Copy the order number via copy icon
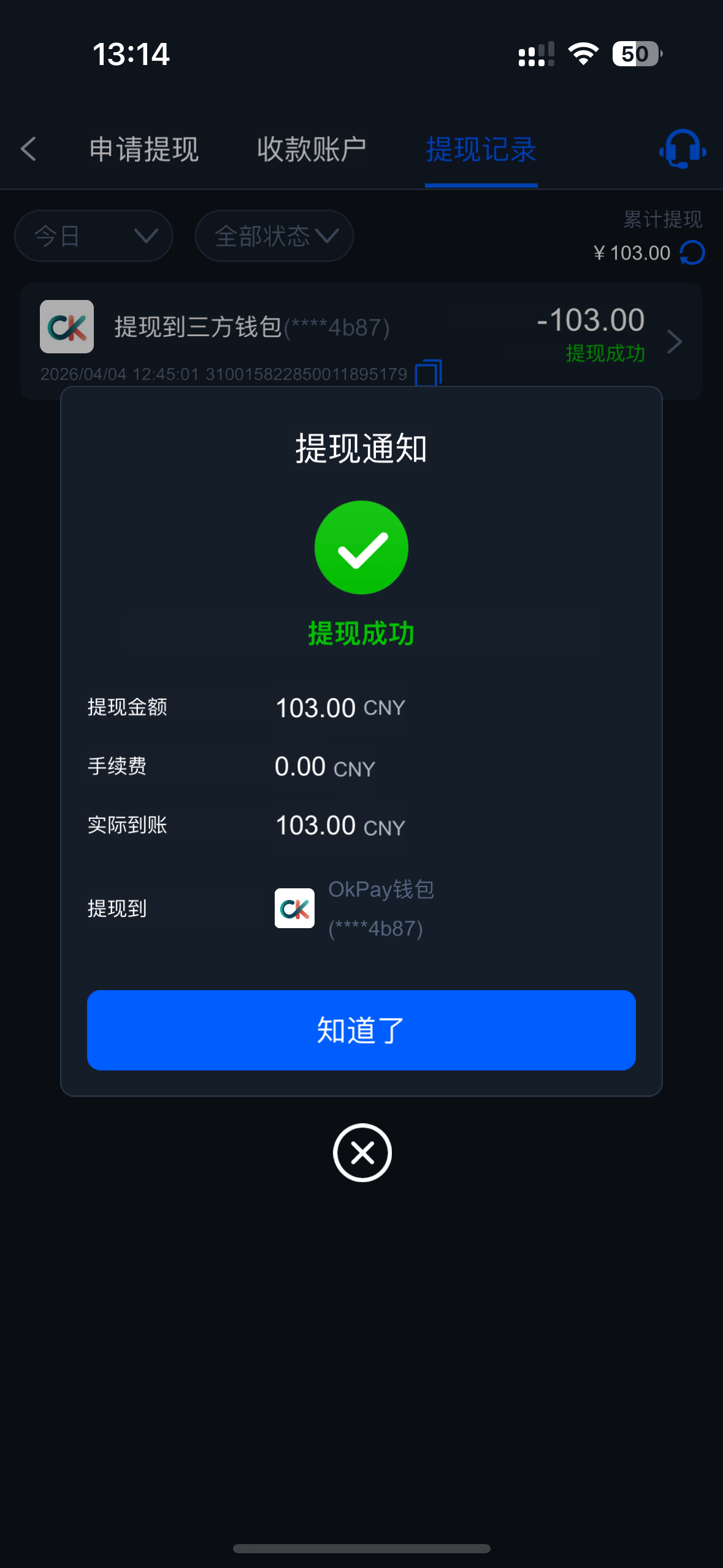 point(430,372)
